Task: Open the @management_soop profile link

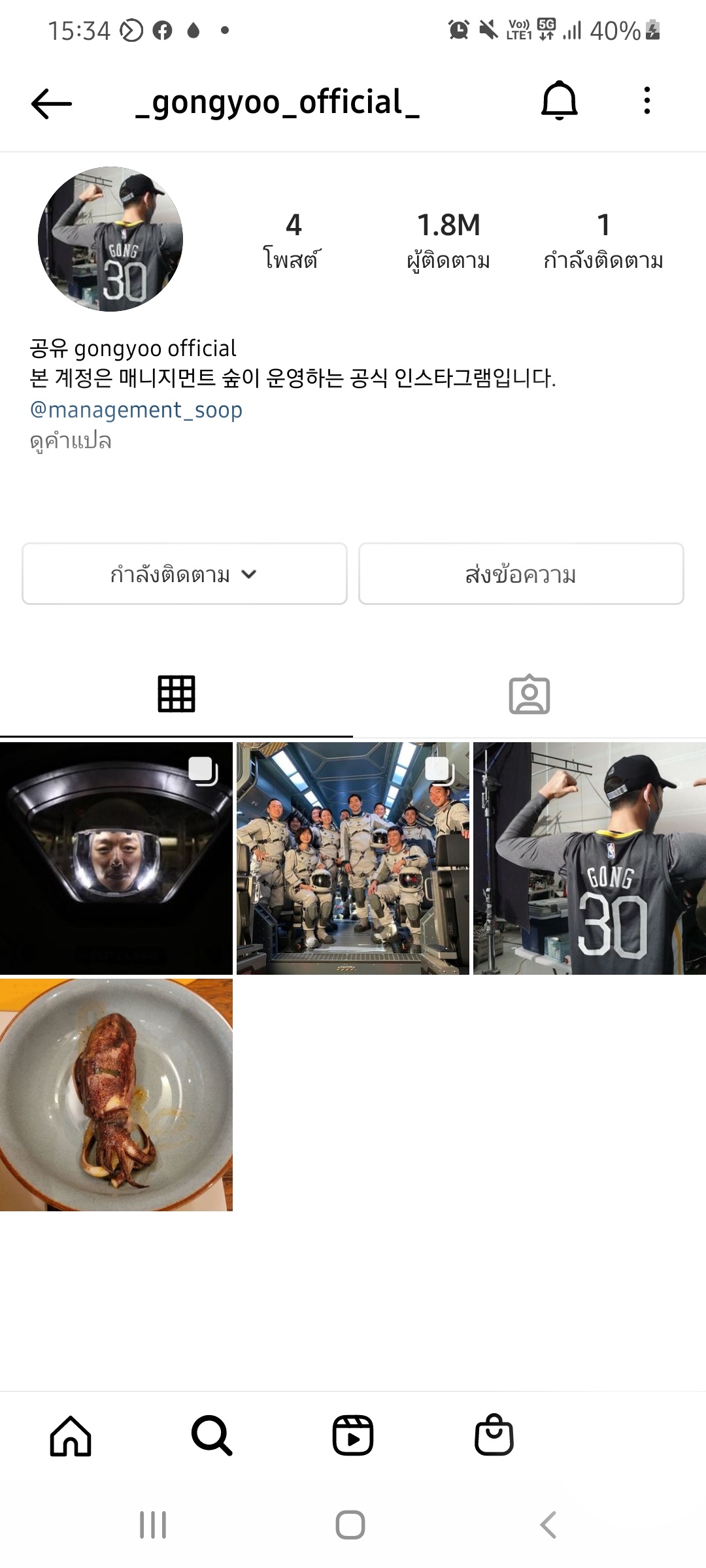Action: (137, 410)
